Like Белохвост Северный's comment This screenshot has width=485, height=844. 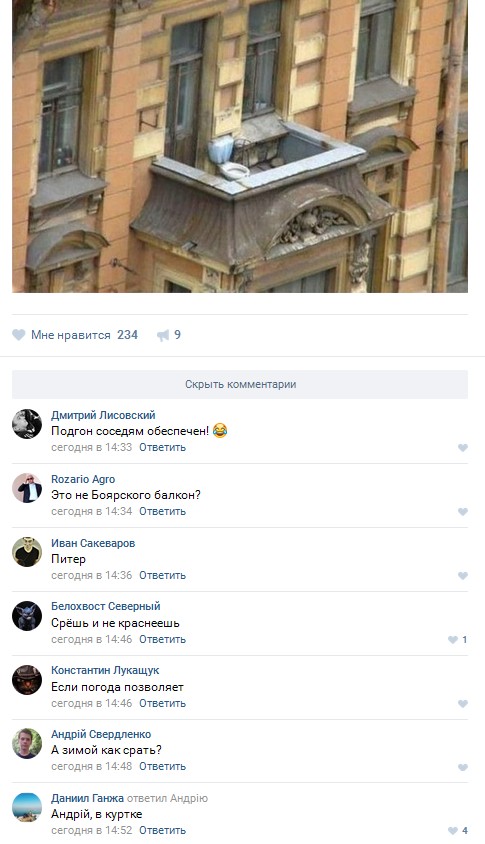[x=457, y=639]
